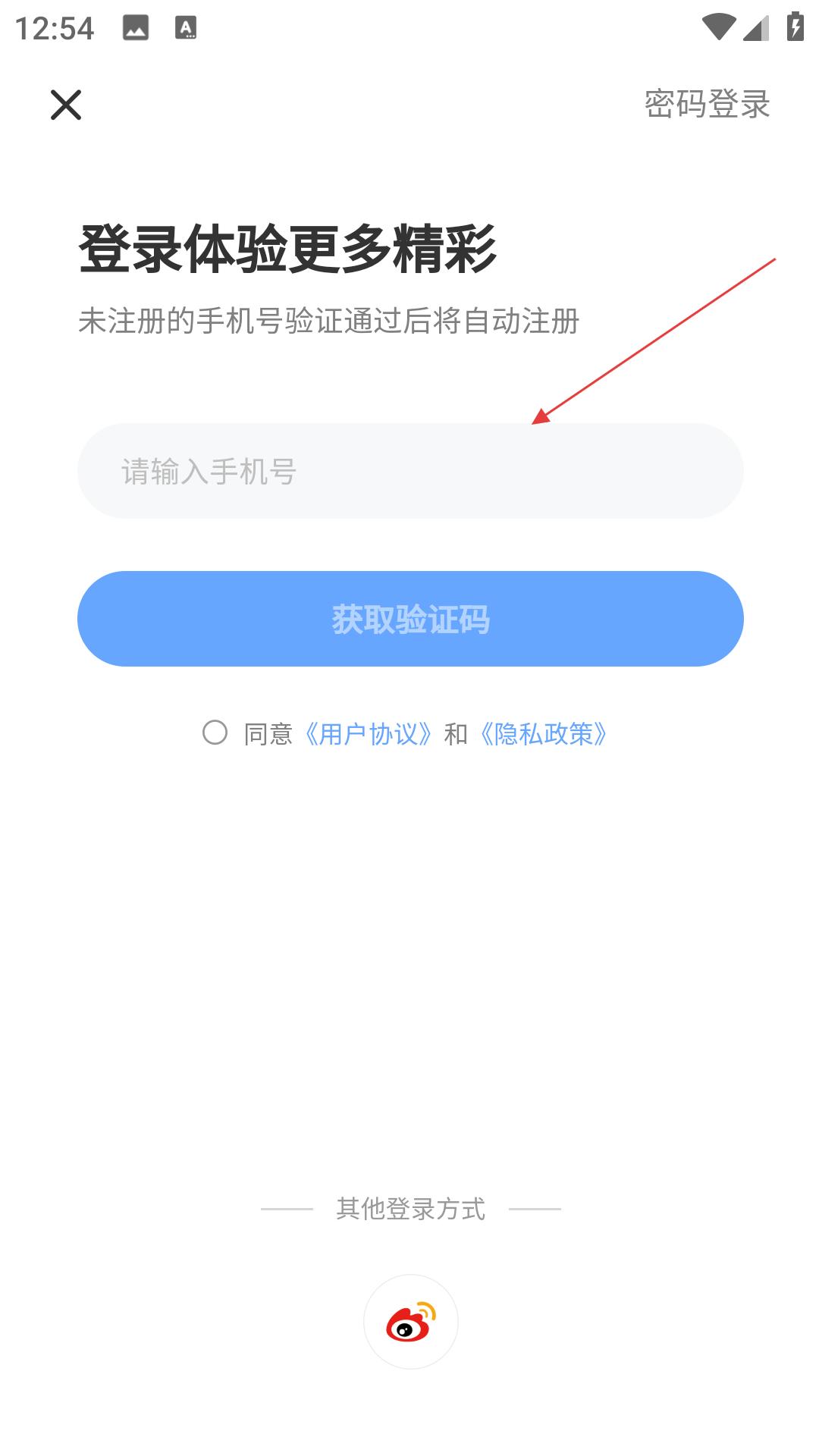819x1456 pixels.
Task: Open the 《用户协议》 link
Action: [x=369, y=734]
